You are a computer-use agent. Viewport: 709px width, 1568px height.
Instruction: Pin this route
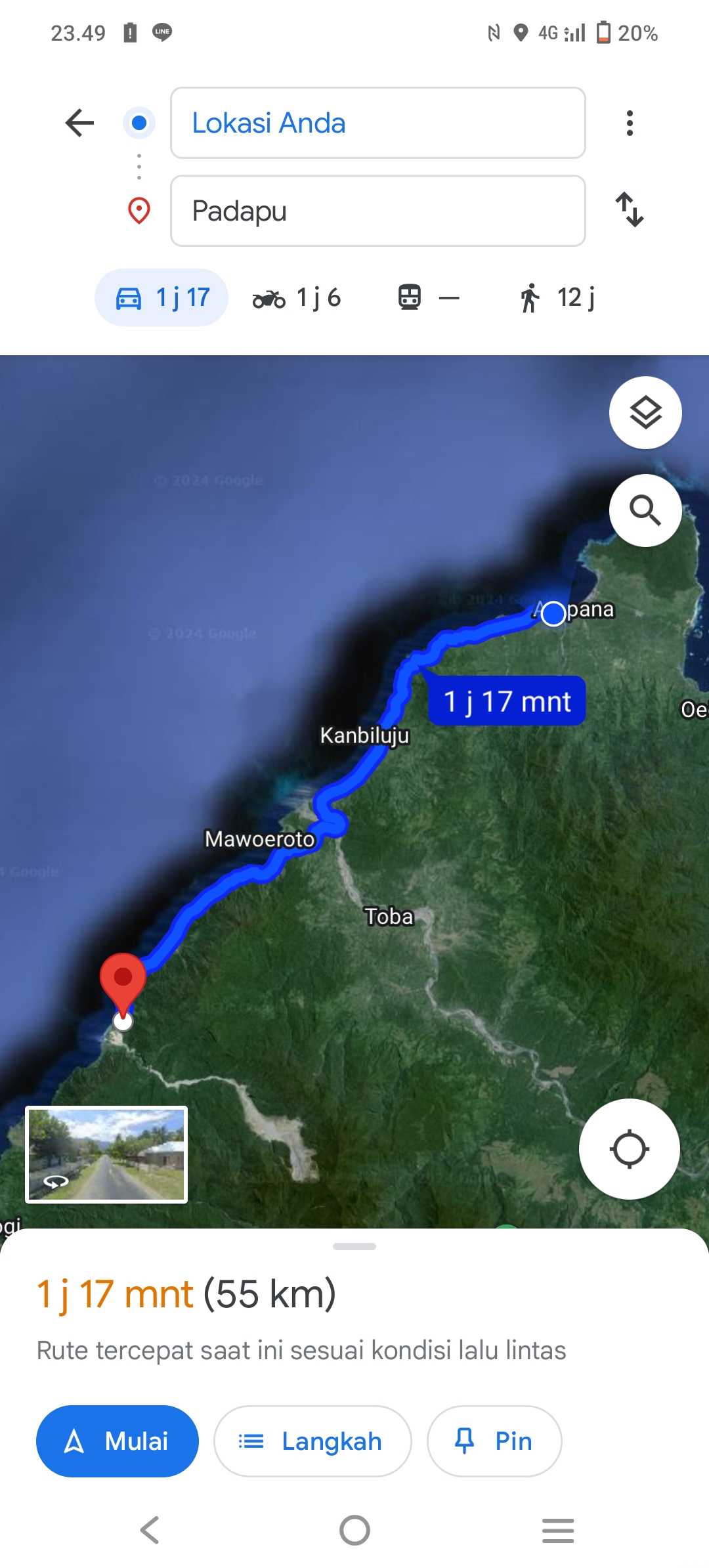(494, 1441)
